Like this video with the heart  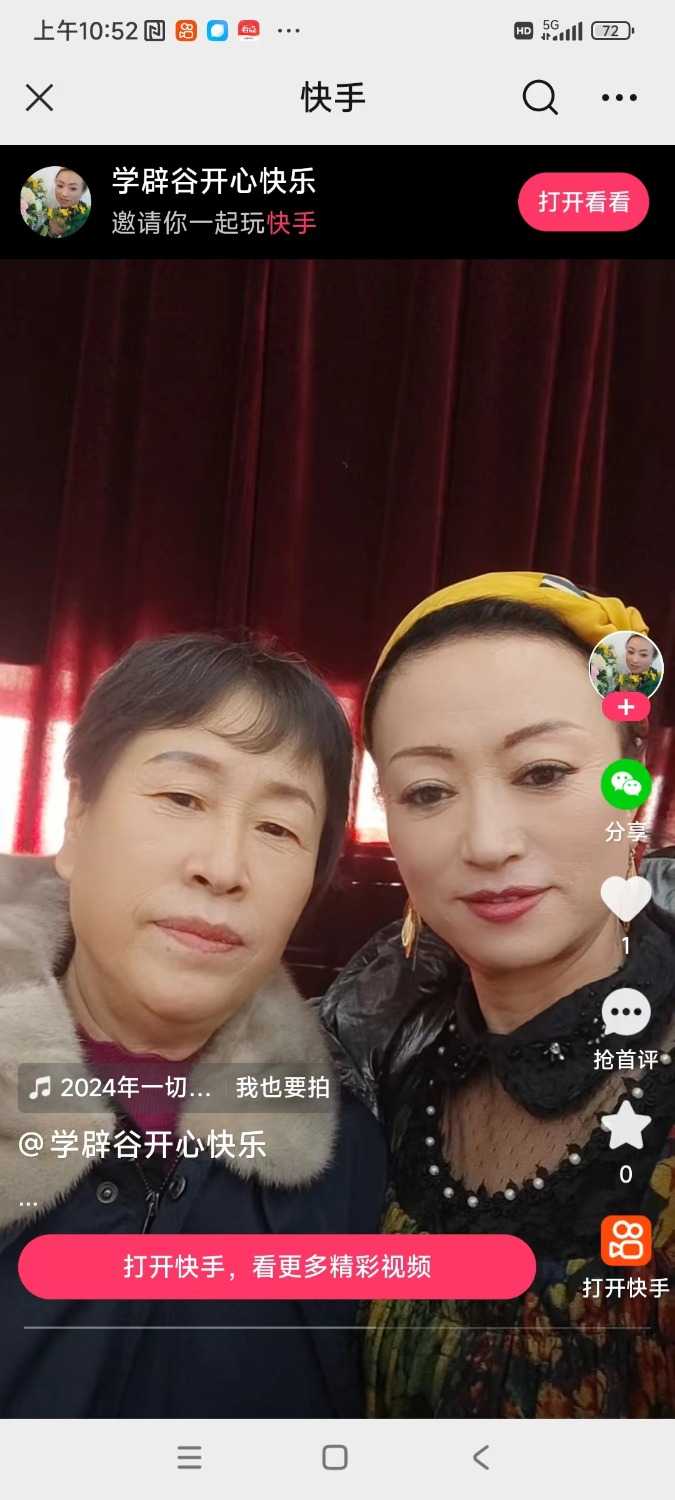pyautogui.click(x=626, y=898)
